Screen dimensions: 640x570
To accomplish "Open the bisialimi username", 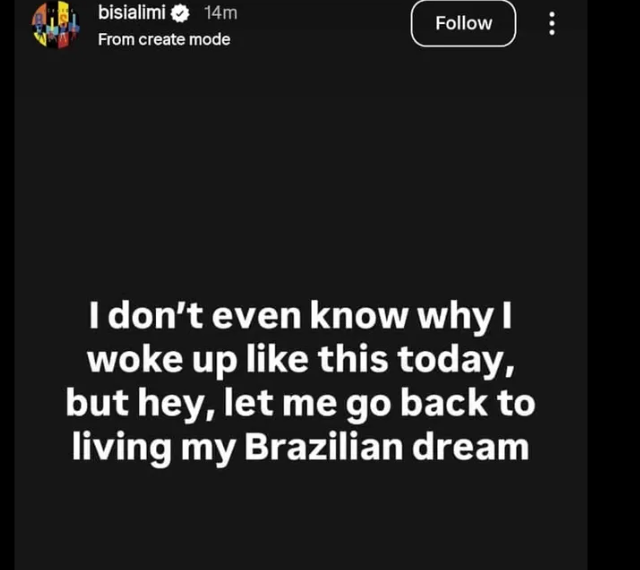I will [x=131, y=14].
